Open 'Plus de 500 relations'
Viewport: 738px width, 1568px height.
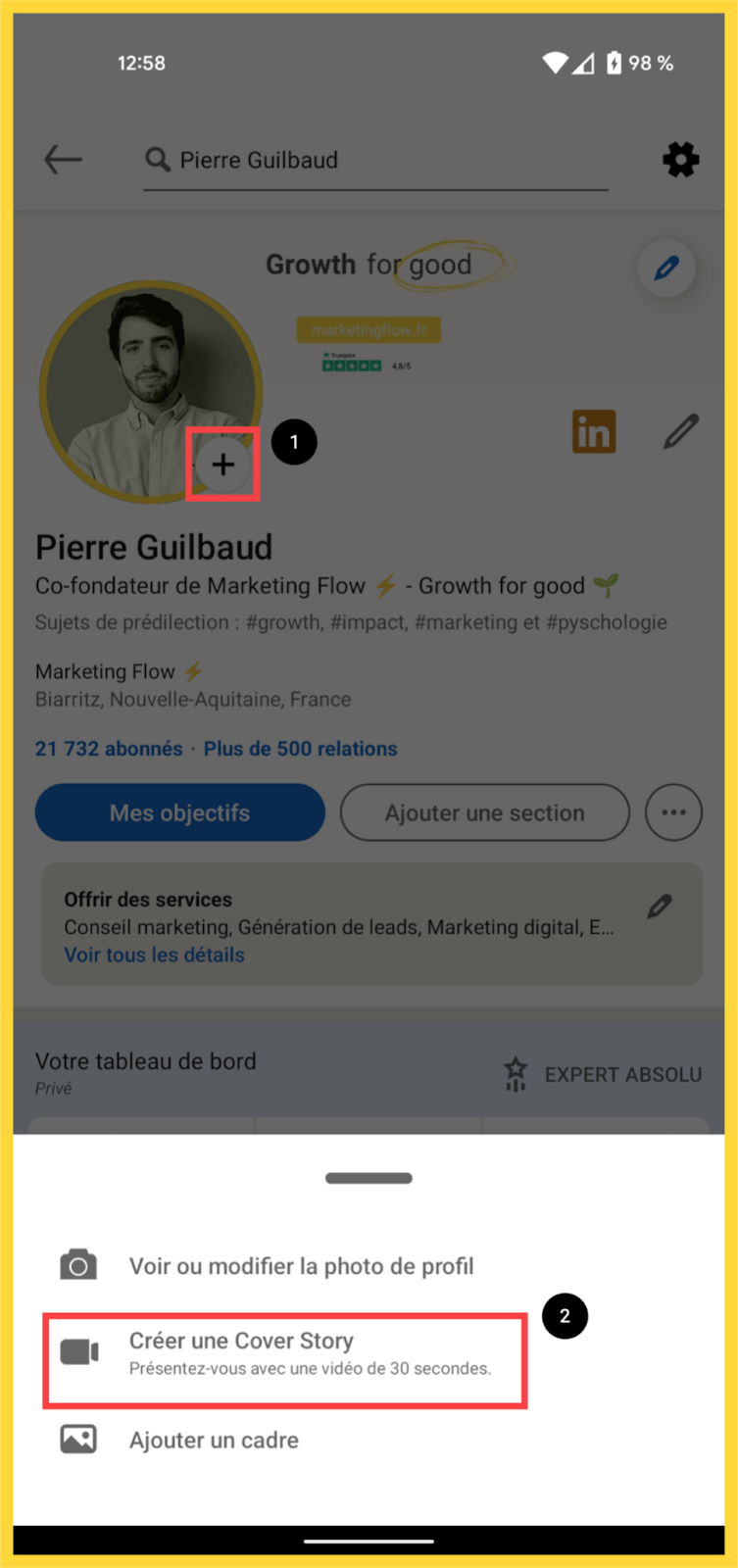300,749
